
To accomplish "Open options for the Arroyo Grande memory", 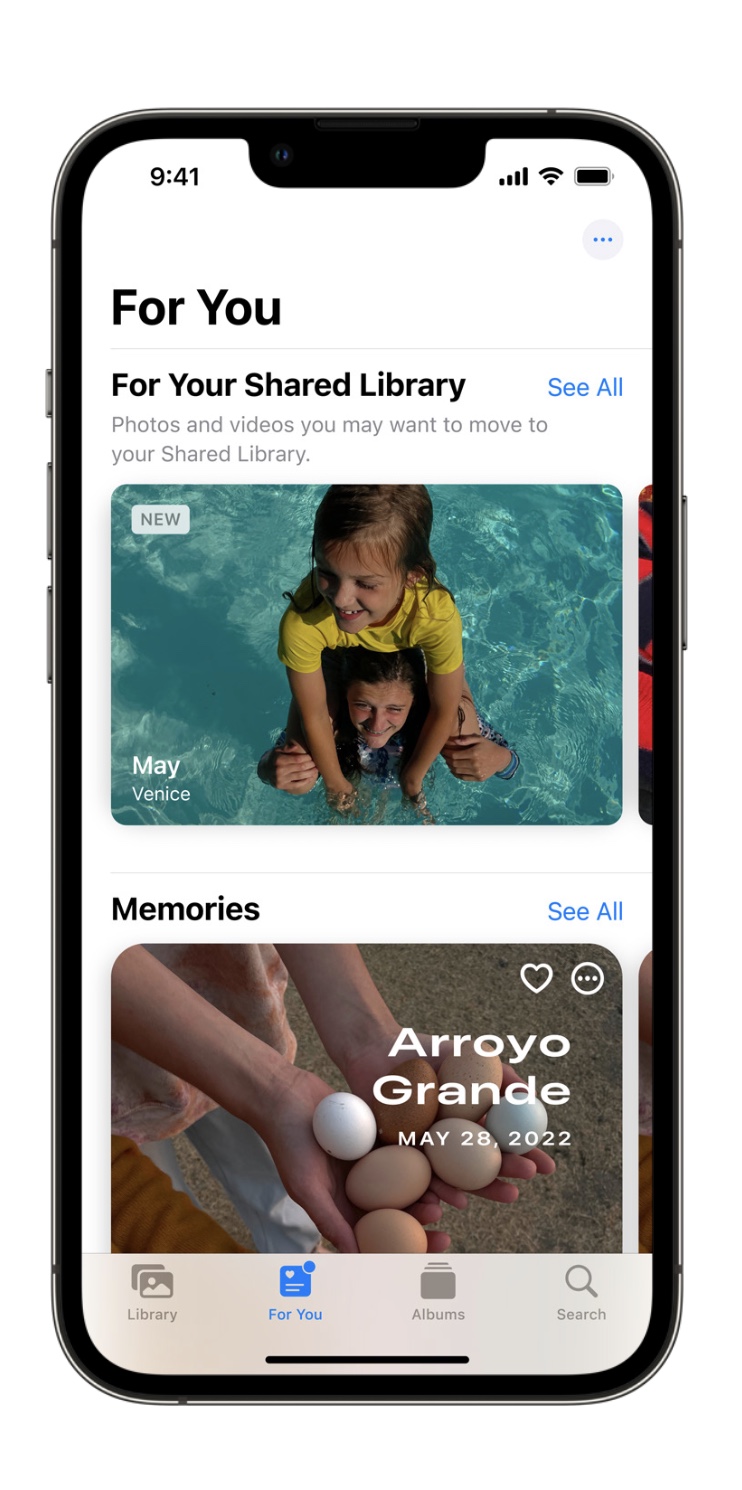I will [588, 978].
